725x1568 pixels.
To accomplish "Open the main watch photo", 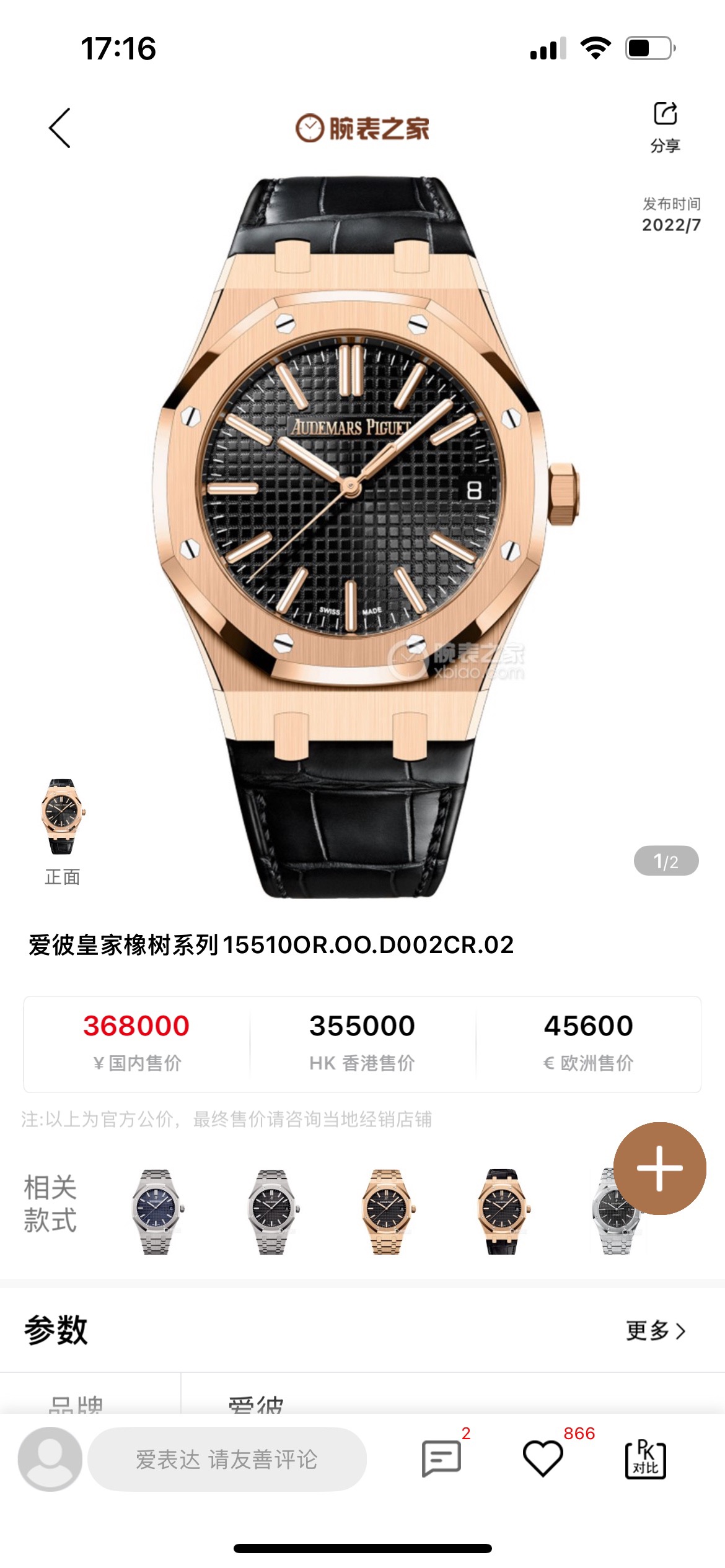I will pyautogui.click(x=362, y=533).
